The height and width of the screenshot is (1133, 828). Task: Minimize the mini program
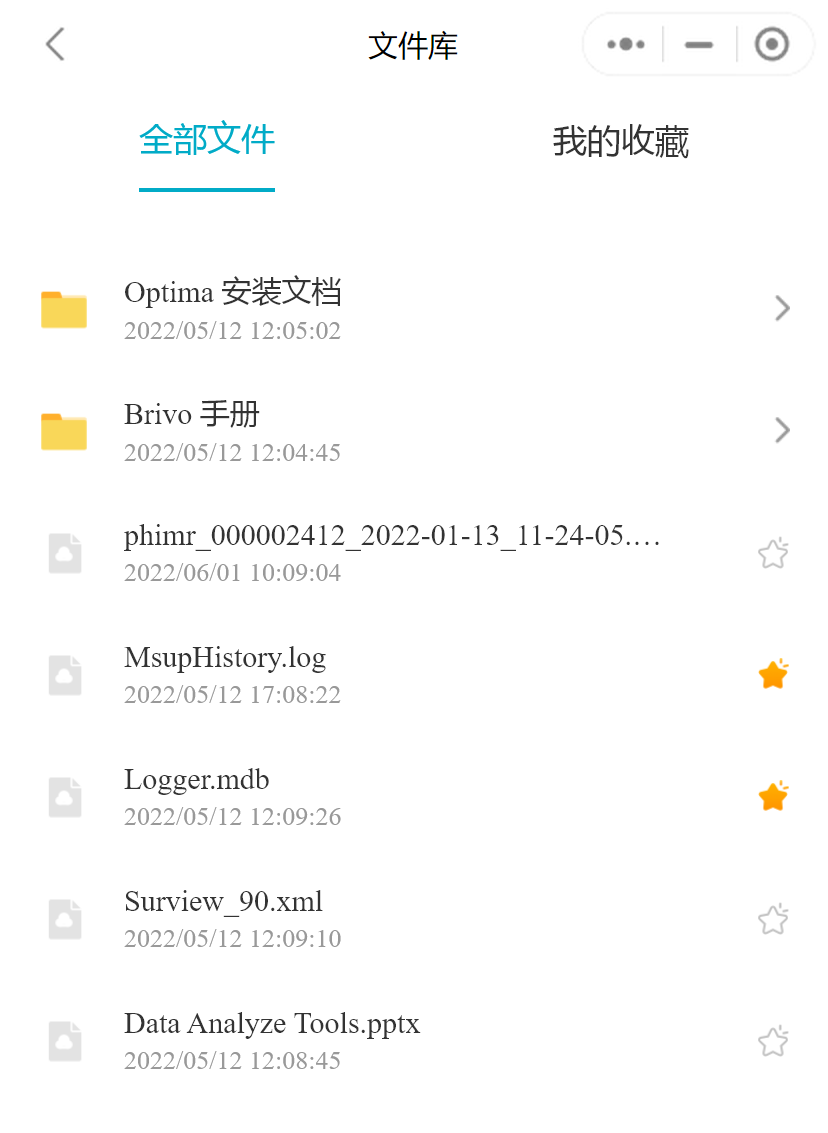(699, 45)
